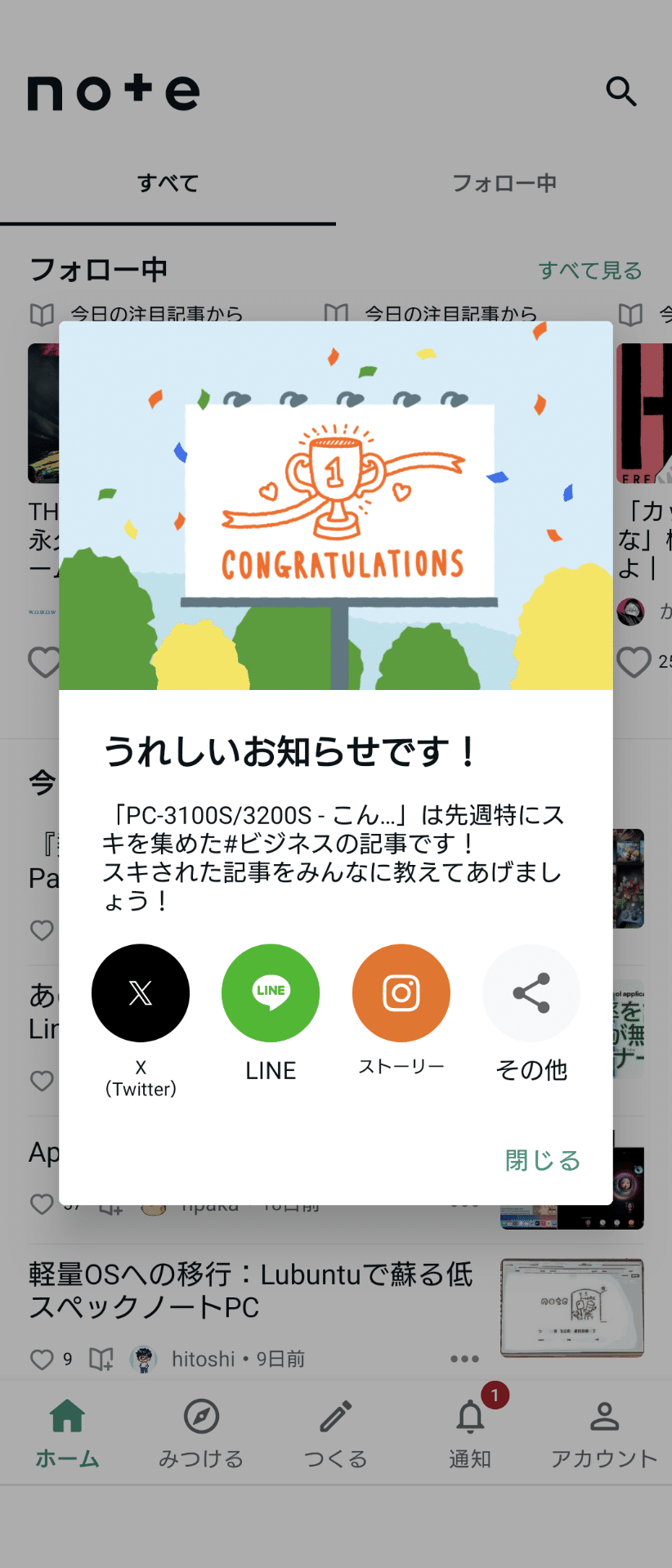Viewport: 672px width, 1568px height.
Task: Open アカウント account page
Action: tap(604, 1431)
